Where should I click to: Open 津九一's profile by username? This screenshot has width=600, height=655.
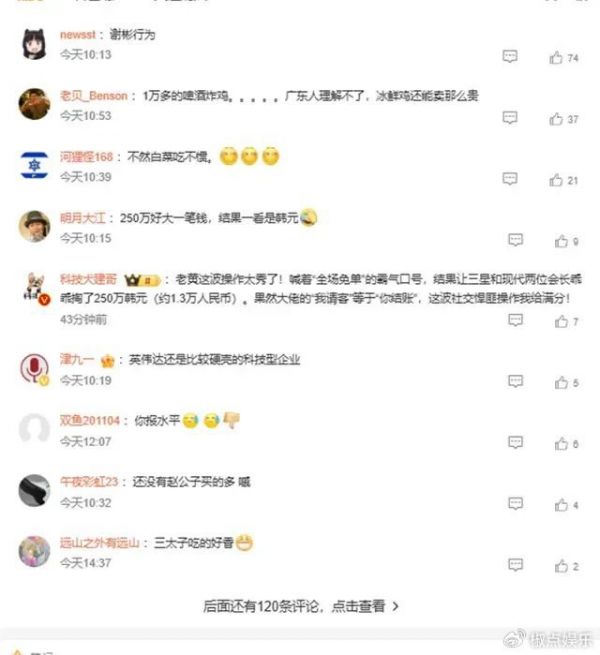pos(76,359)
